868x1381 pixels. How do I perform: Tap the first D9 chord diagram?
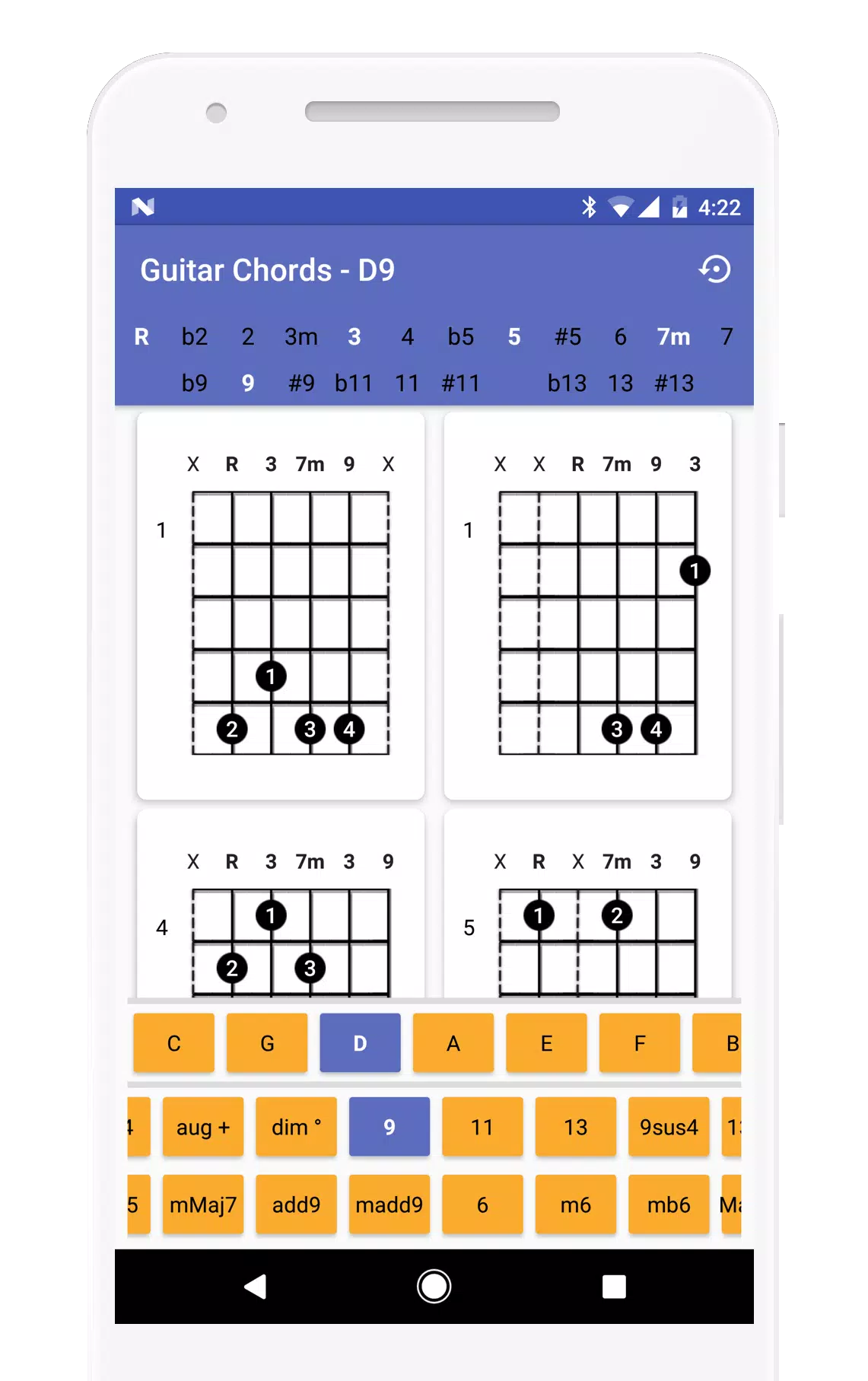tap(280, 605)
